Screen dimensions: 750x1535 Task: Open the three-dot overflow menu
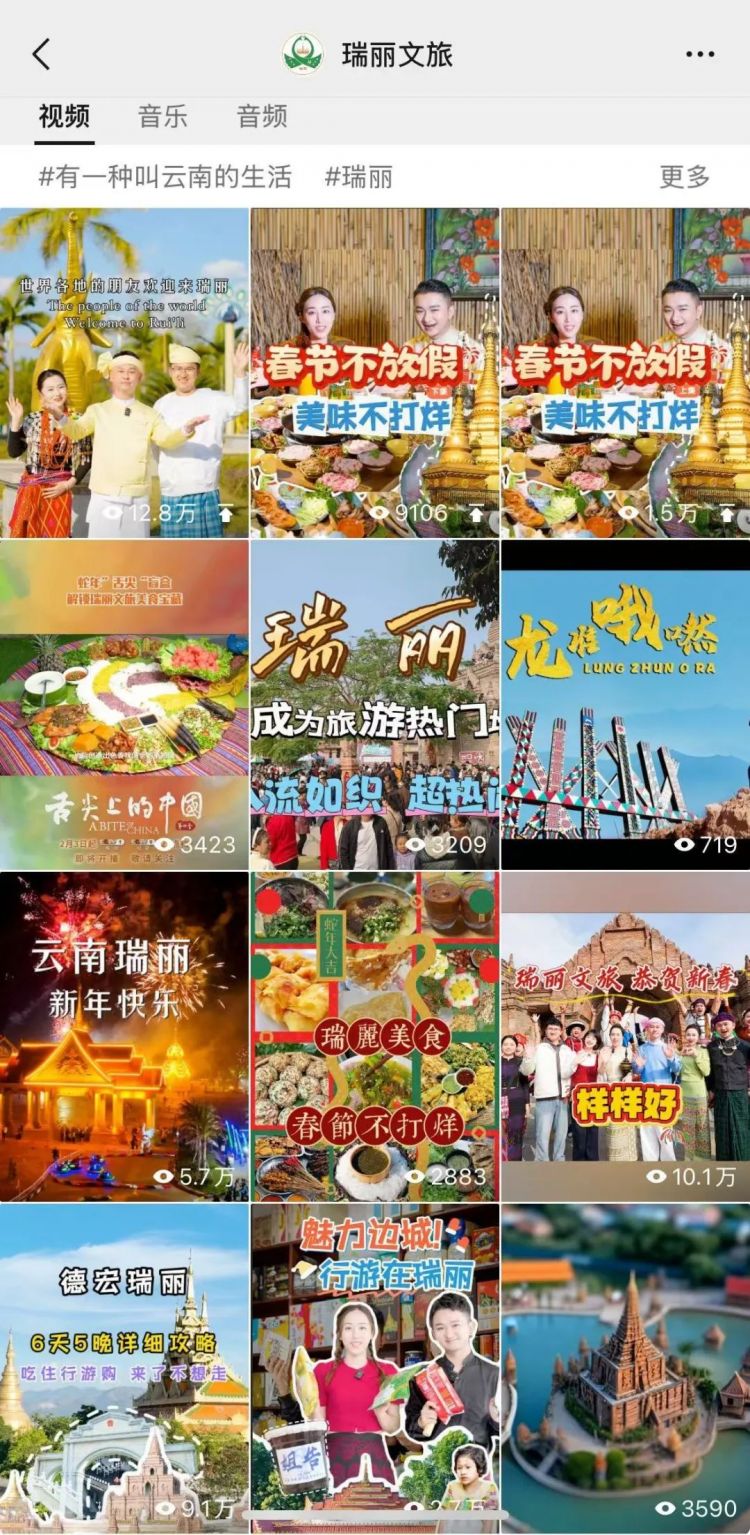pos(700,54)
